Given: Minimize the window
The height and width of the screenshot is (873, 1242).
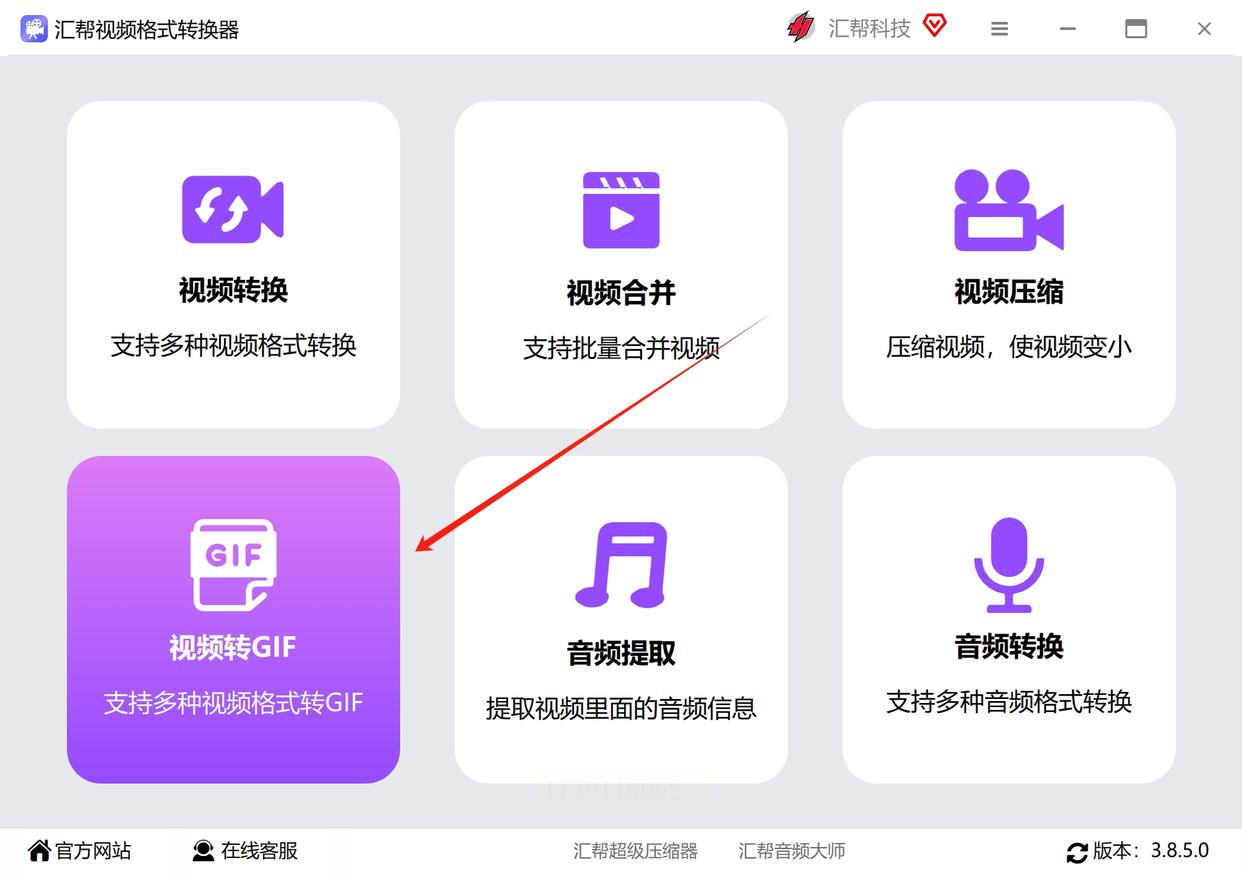Looking at the screenshot, I should 1067,29.
